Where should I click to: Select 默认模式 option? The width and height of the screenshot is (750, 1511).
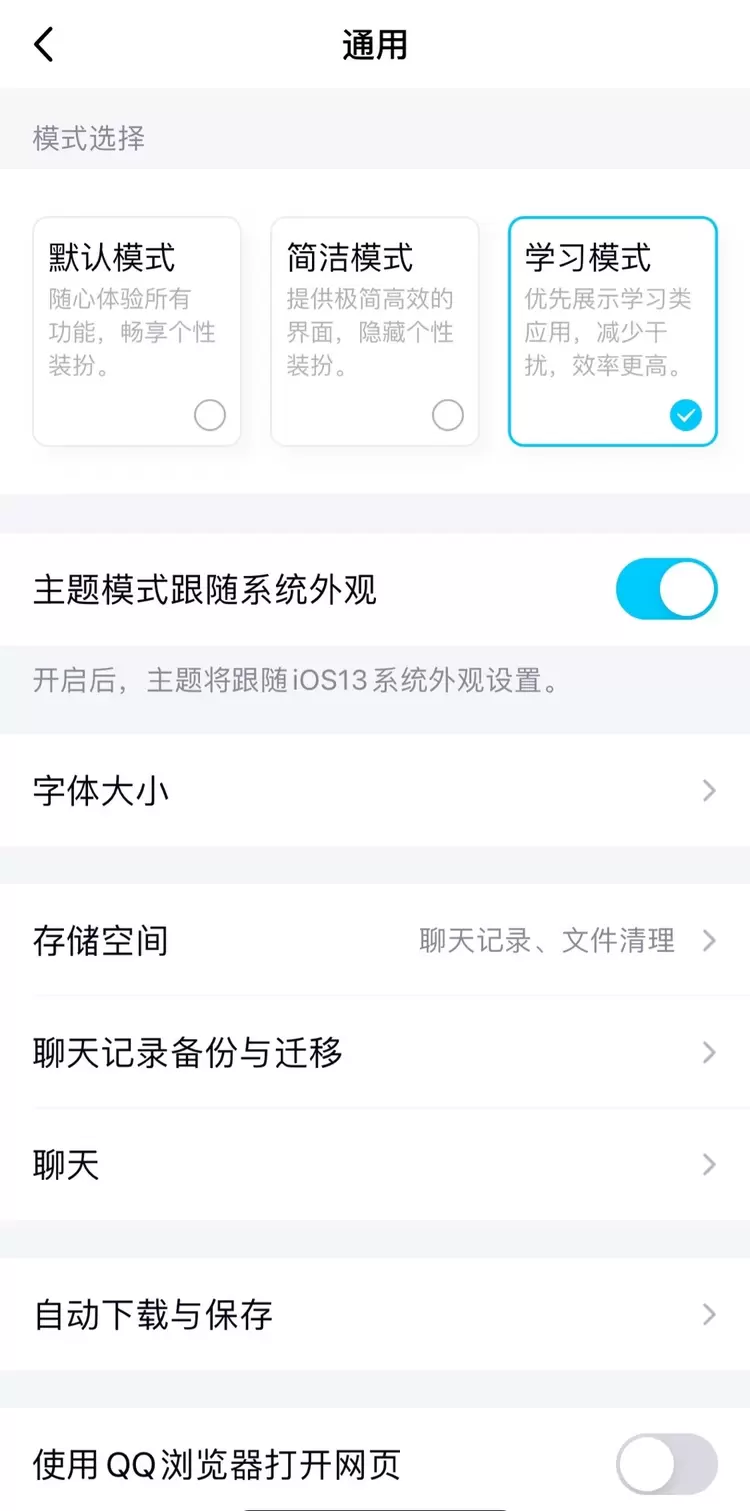pyautogui.click(x=137, y=331)
